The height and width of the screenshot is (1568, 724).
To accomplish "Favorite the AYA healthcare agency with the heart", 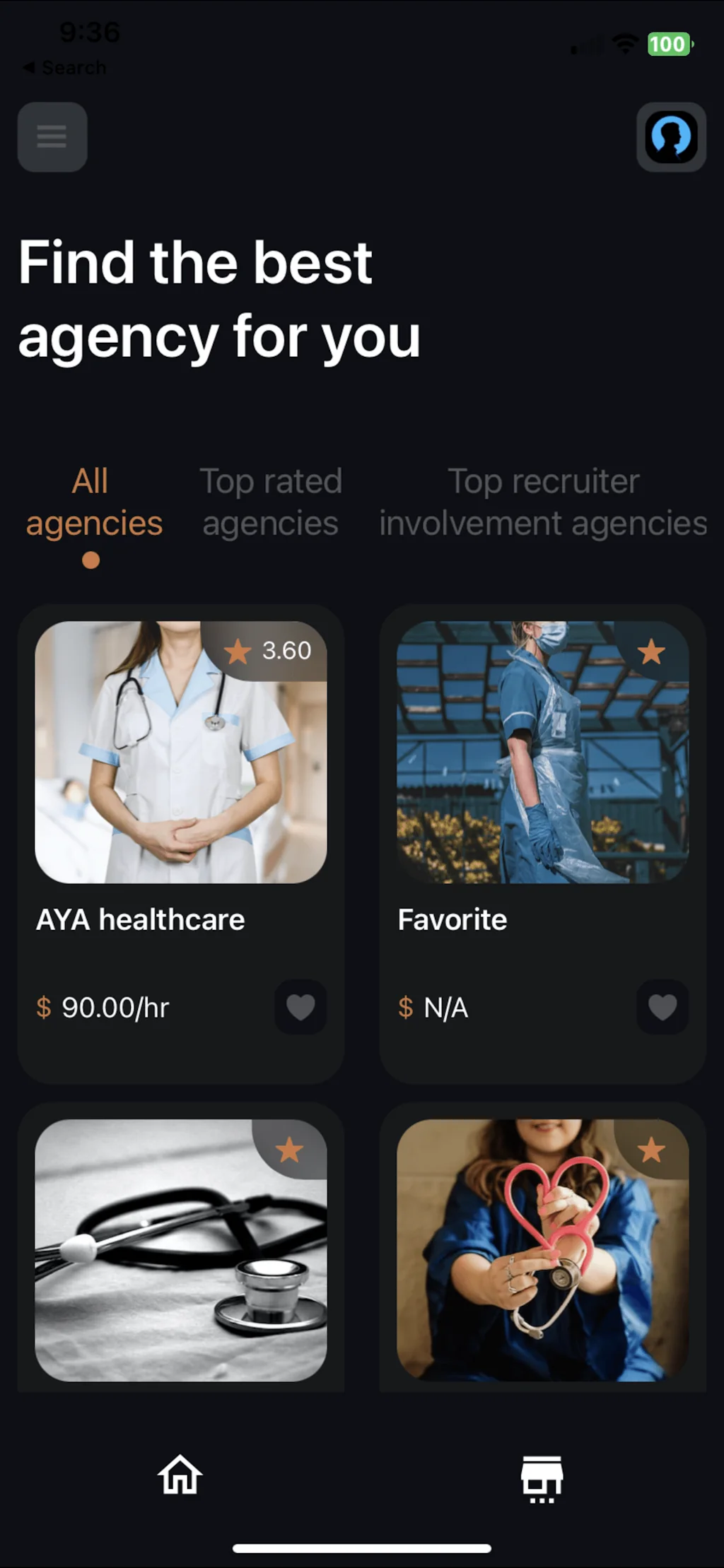I will 300,1008.
